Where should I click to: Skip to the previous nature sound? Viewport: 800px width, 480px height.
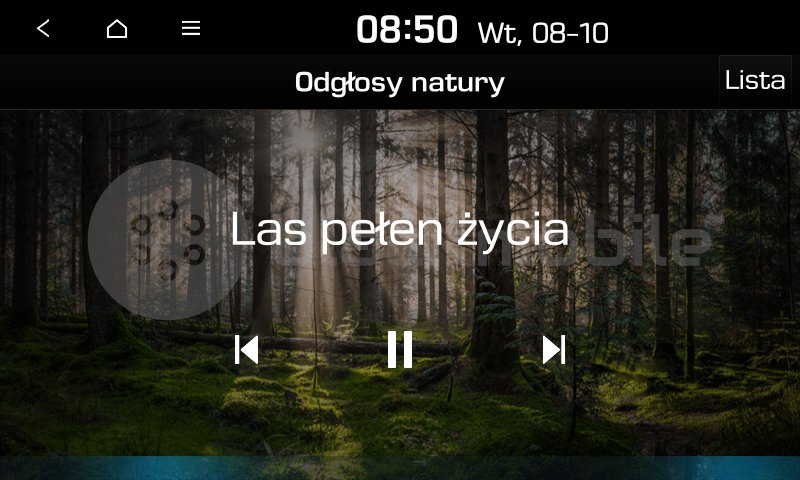tap(247, 350)
